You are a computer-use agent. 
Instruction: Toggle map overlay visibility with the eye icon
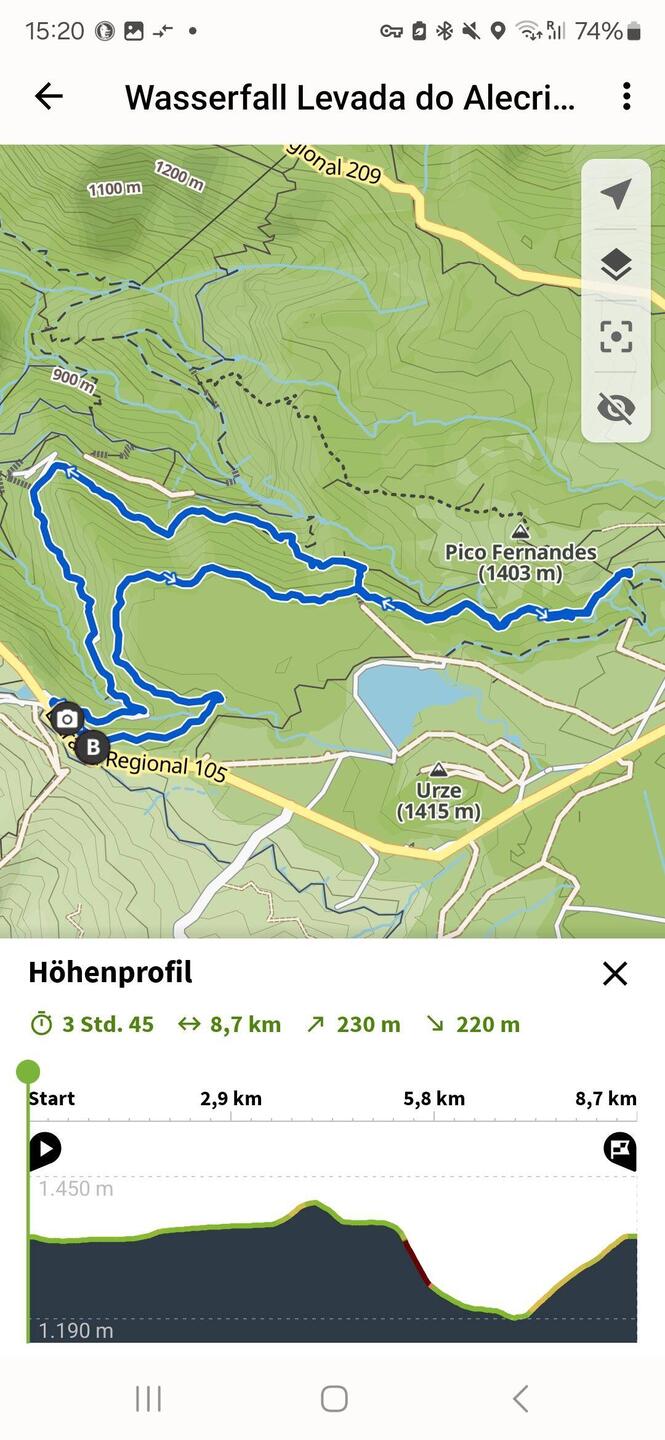pyautogui.click(x=616, y=408)
